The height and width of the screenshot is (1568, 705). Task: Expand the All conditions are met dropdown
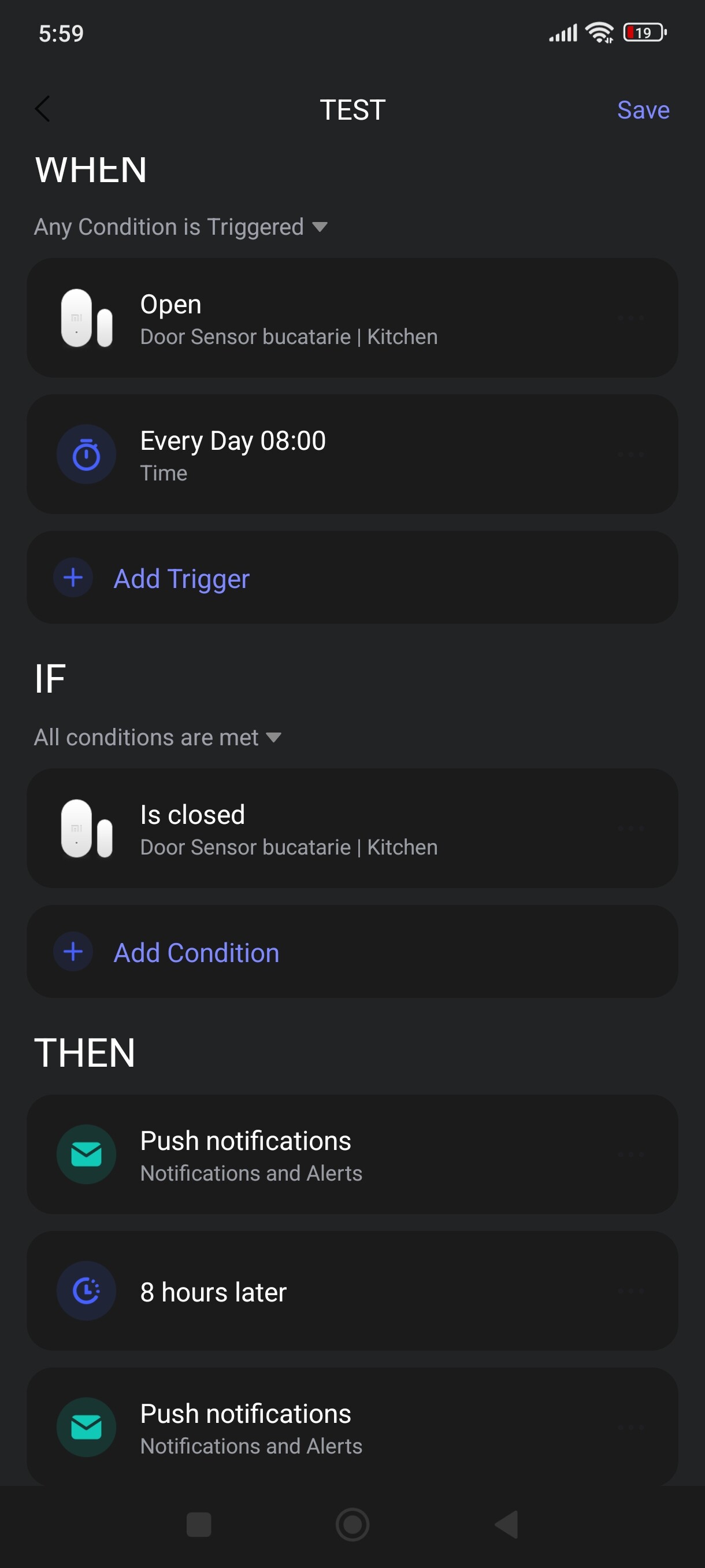point(157,738)
